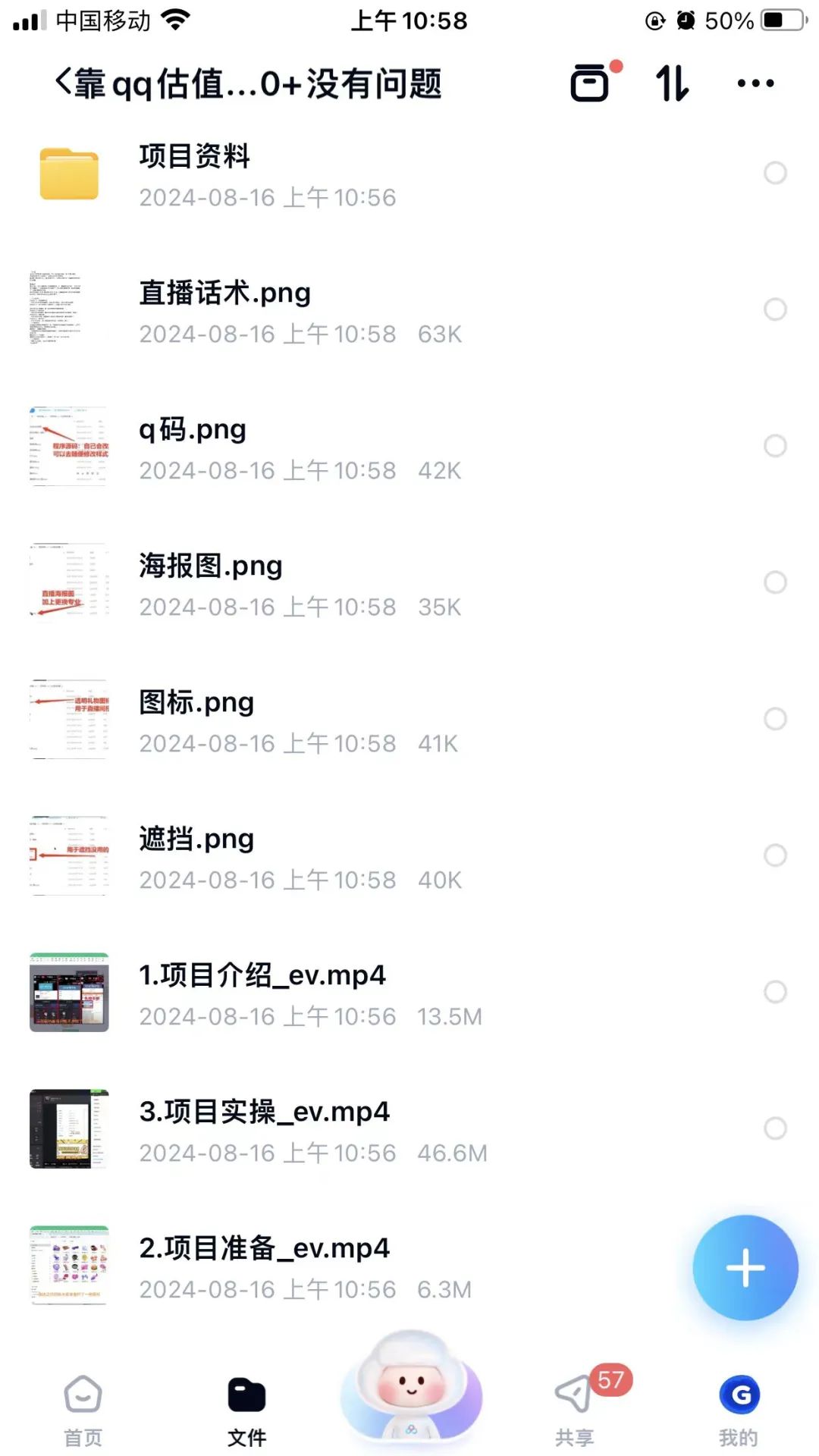The height and width of the screenshot is (1456, 819).
Task: Open the transfer list with red notification dot
Action: [x=590, y=82]
